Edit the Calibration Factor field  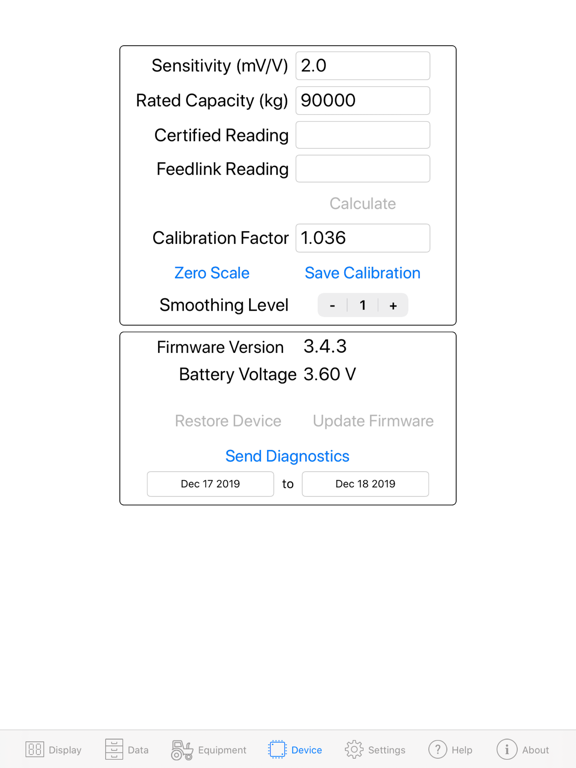pos(362,238)
